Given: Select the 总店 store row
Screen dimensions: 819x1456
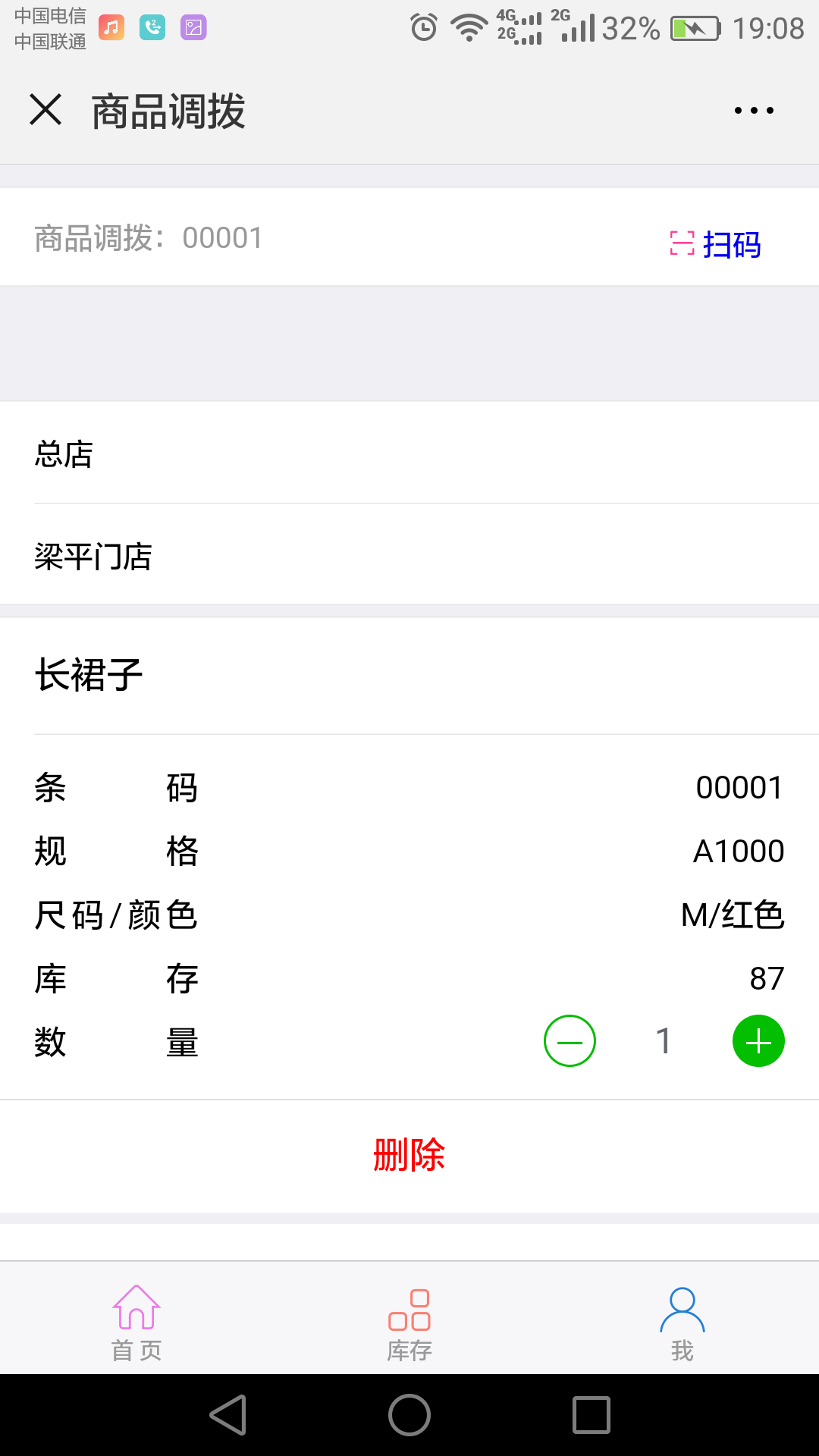Looking at the screenshot, I should click(409, 453).
